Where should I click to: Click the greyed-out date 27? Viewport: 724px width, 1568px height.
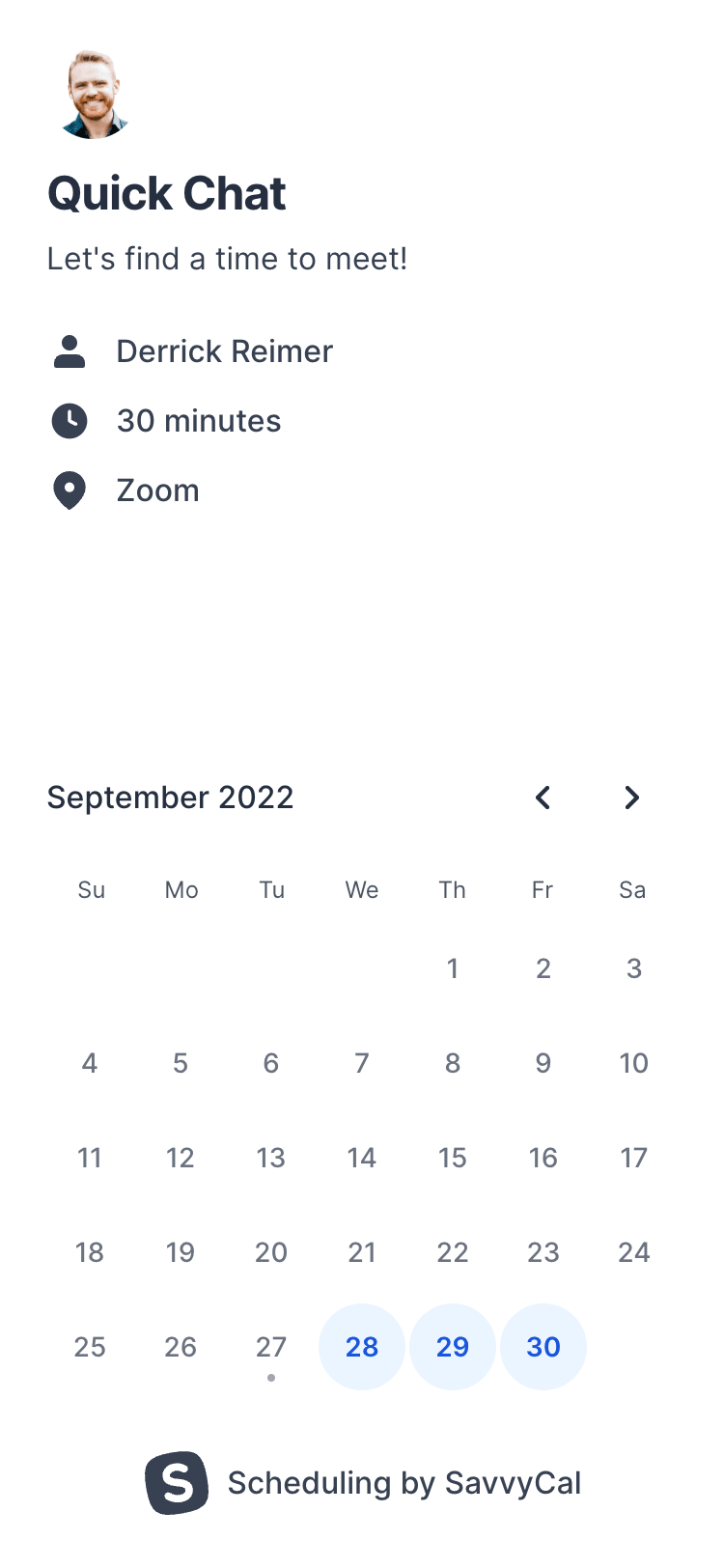coord(271,1347)
